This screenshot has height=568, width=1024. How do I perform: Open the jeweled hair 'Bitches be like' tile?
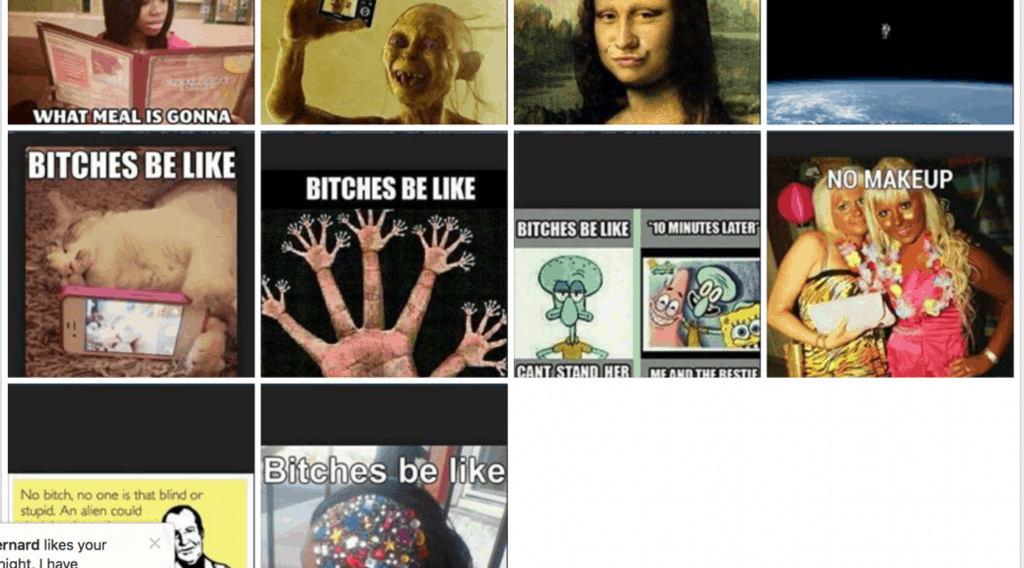(x=384, y=476)
